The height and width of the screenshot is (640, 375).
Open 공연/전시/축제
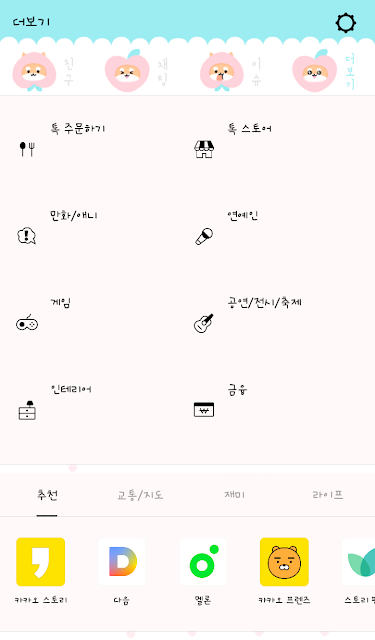coord(281,315)
